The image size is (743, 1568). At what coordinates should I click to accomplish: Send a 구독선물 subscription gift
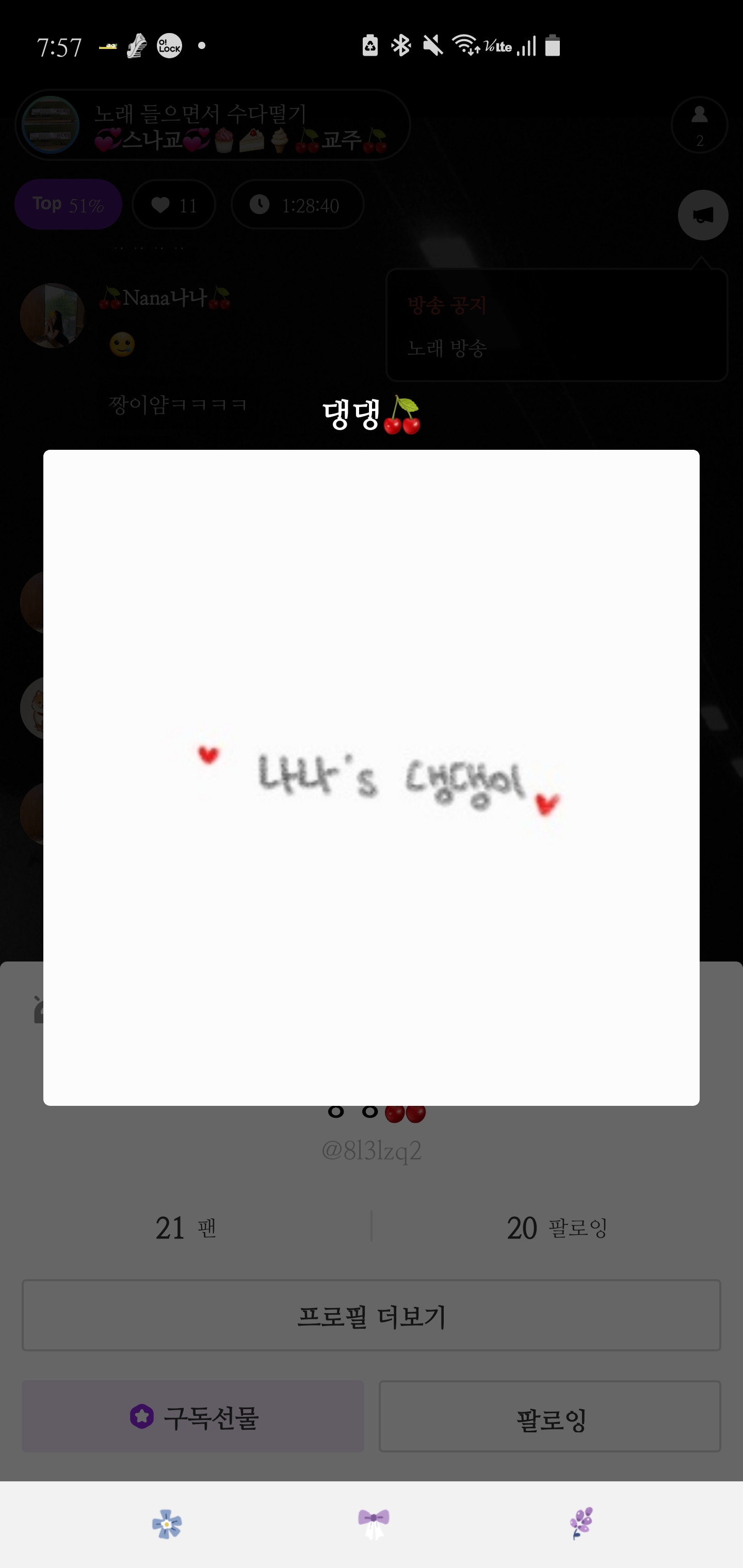(x=193, y=1416)
